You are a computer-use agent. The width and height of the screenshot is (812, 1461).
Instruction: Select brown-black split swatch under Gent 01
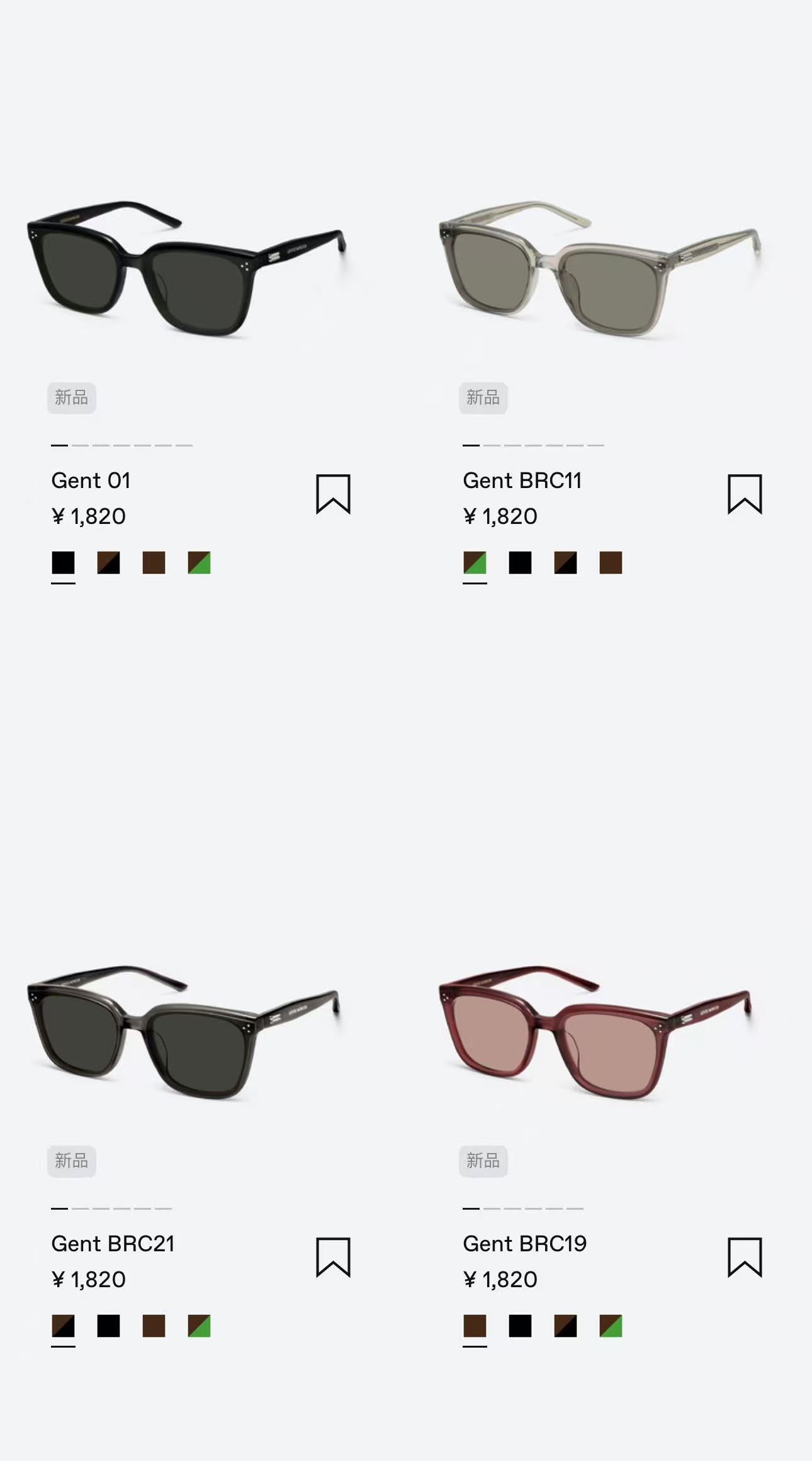click(x=109, y=563)
